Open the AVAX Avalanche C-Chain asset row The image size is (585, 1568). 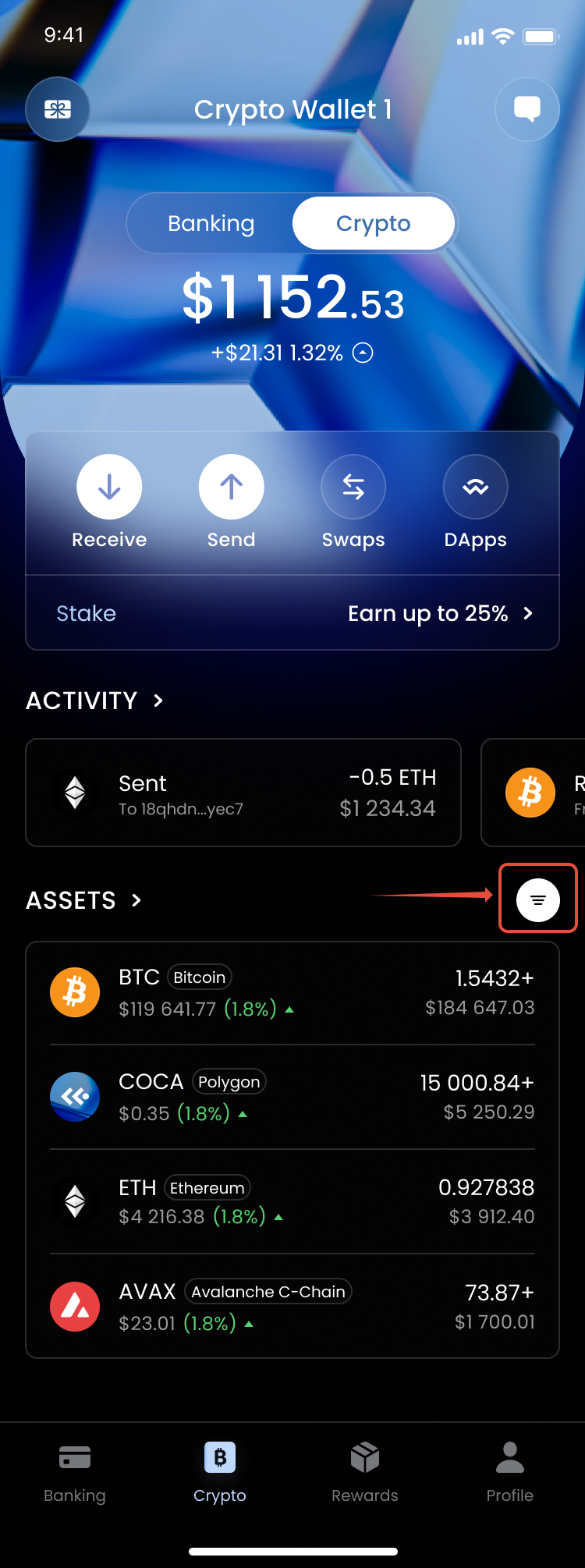[292, 1307]
